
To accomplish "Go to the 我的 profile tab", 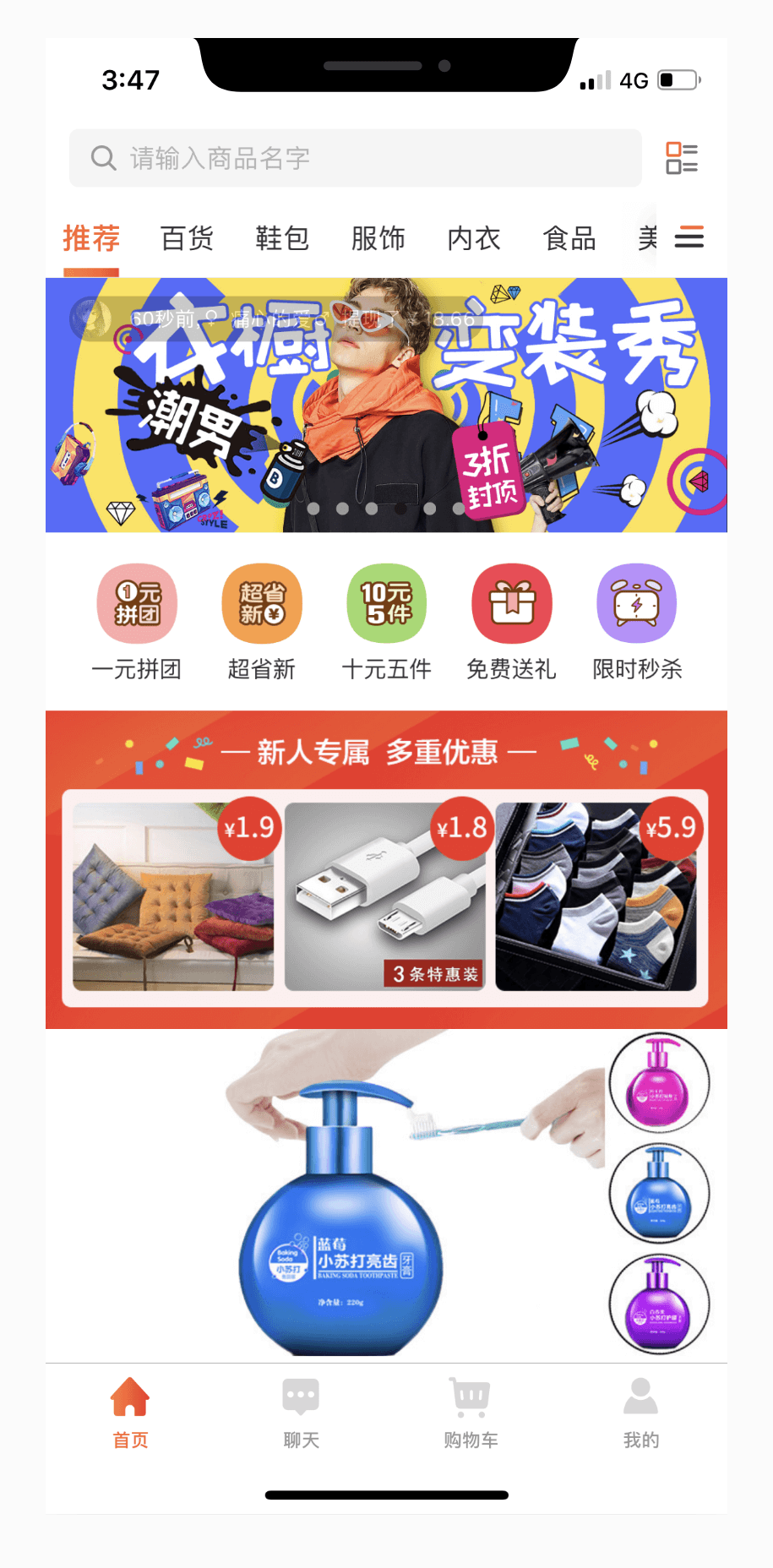I will point(641,1413).
